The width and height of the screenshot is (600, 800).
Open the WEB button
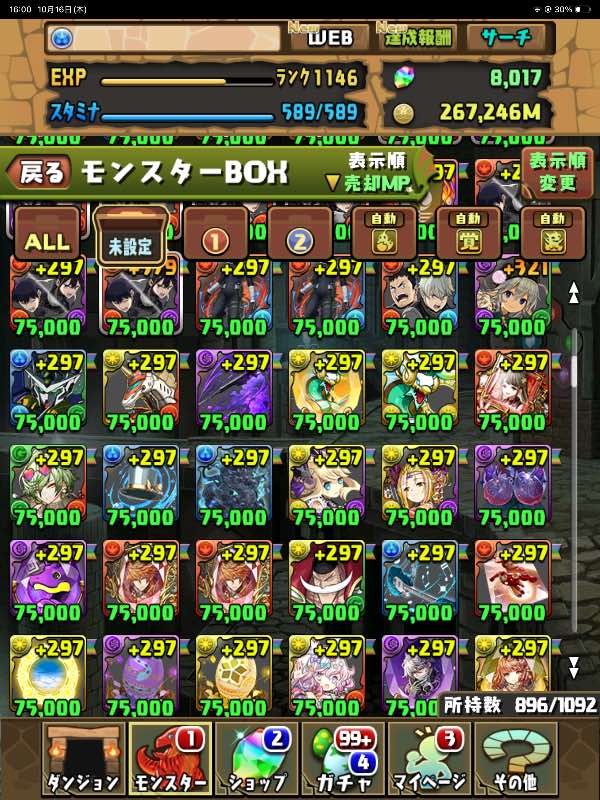coord(328,37)
